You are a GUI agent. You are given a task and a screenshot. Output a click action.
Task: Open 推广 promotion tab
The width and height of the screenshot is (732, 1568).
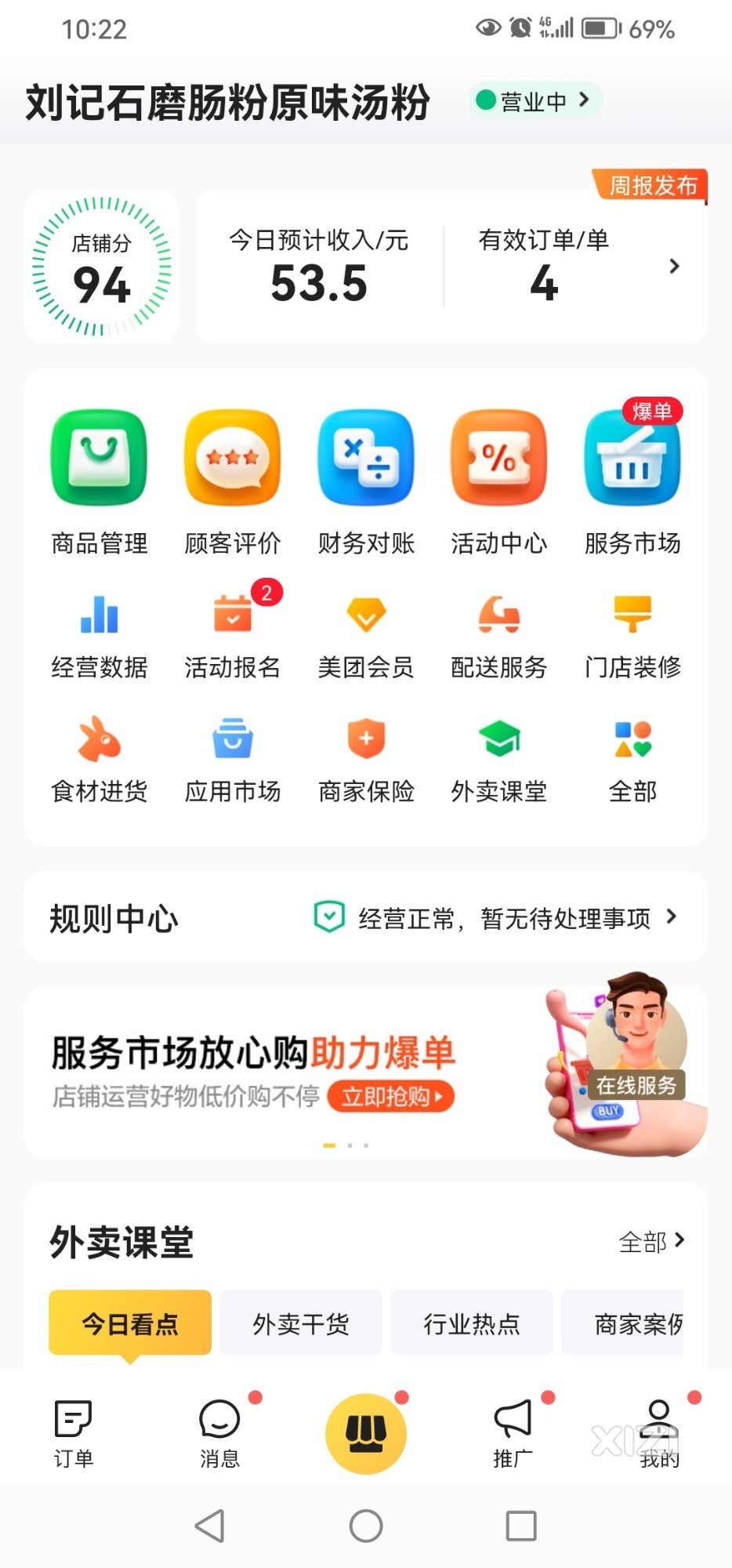point(513,1433)
